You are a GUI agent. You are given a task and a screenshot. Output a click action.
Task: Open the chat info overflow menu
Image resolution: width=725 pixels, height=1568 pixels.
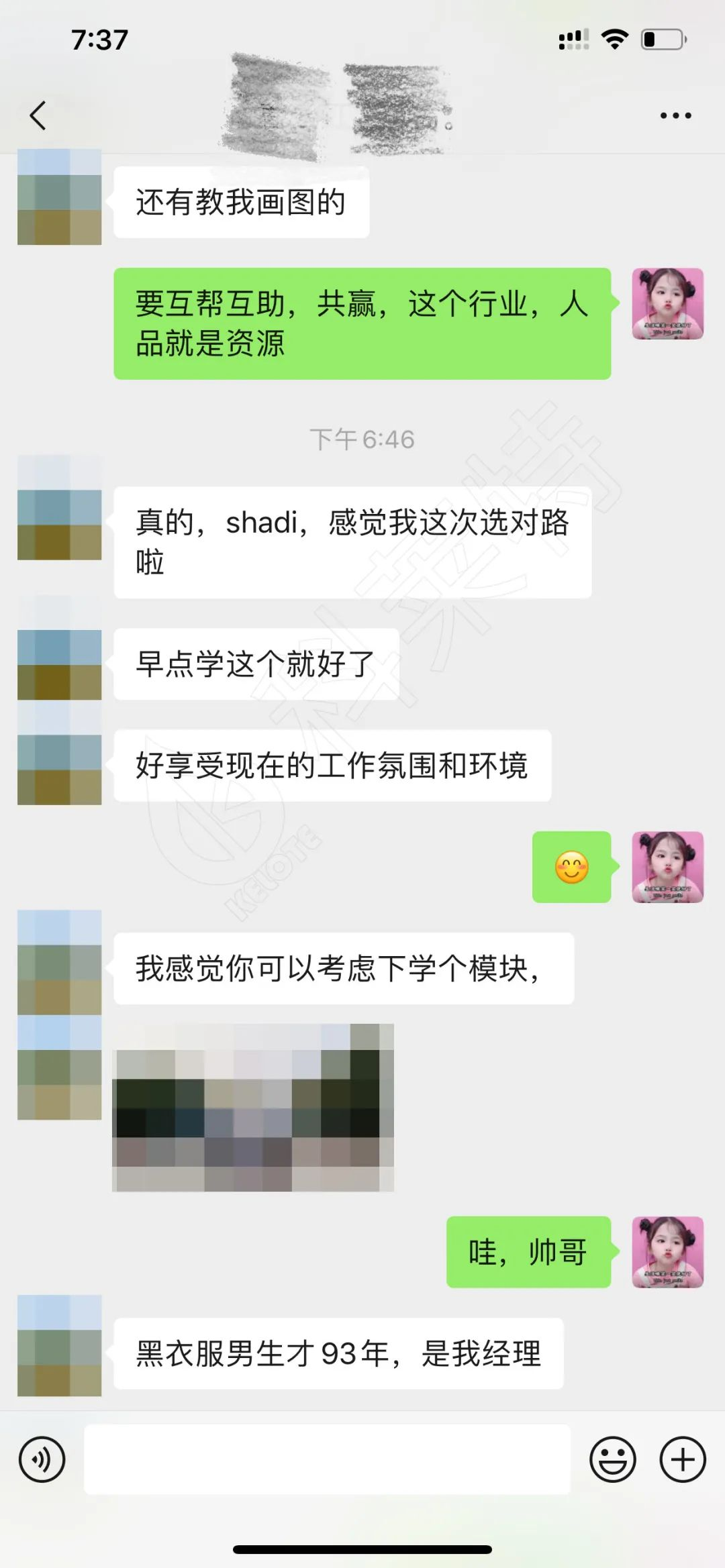point(675,115)
